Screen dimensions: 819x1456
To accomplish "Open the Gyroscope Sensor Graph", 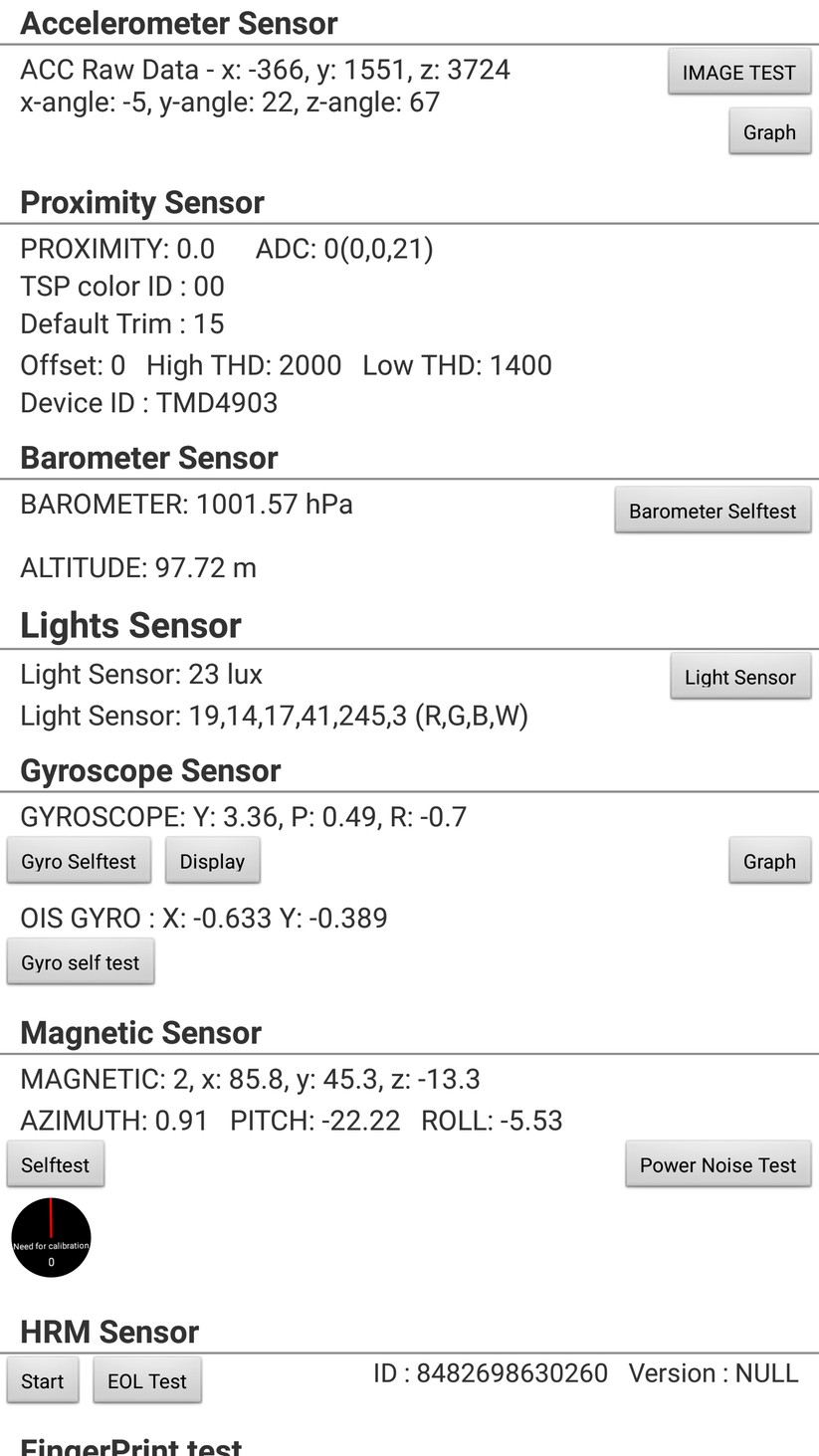I will (769, 861).
